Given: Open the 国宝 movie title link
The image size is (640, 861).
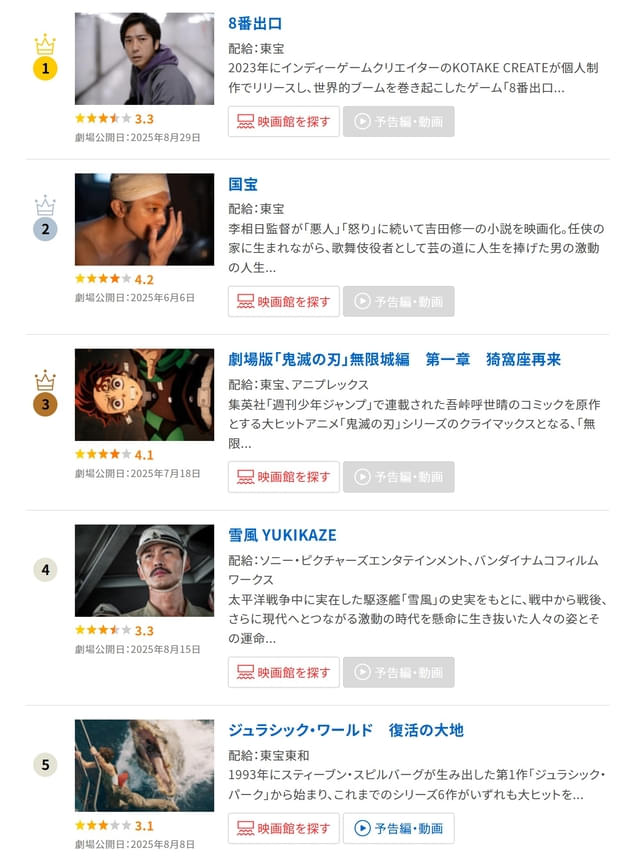Looking at the screenshot, I should 243,184.
